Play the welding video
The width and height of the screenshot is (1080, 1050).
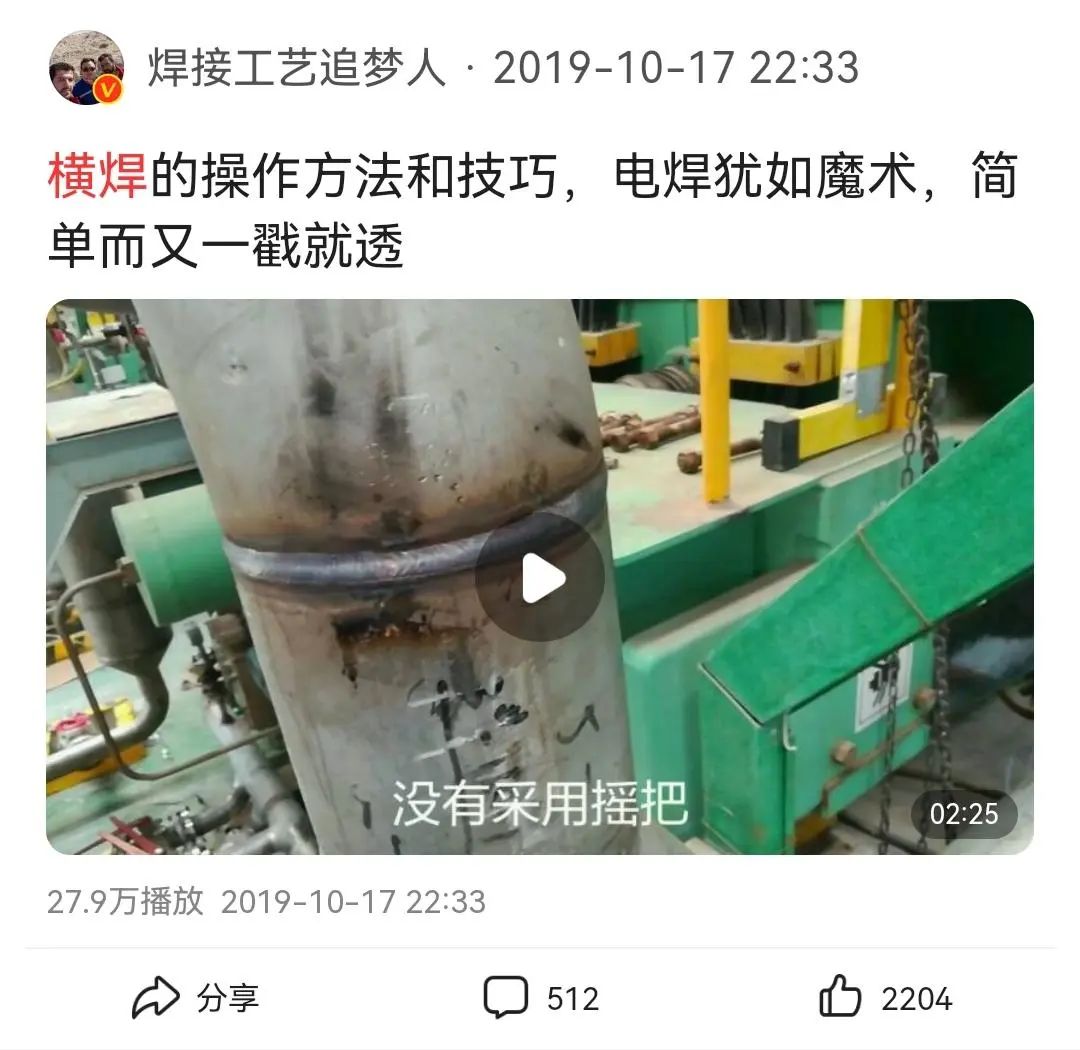[x=540, y=578]
